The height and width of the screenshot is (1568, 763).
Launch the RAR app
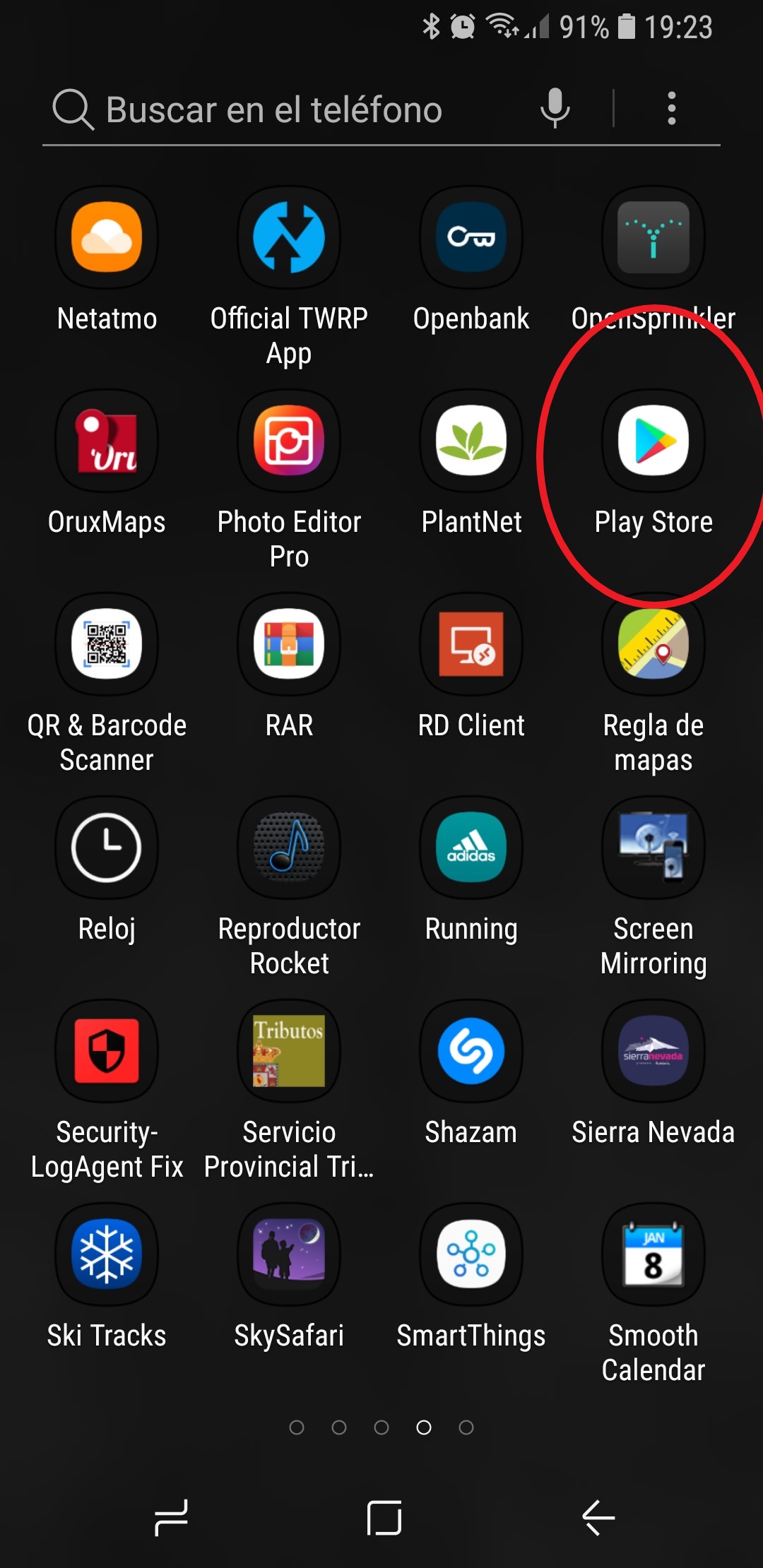(x=289, y=644)
